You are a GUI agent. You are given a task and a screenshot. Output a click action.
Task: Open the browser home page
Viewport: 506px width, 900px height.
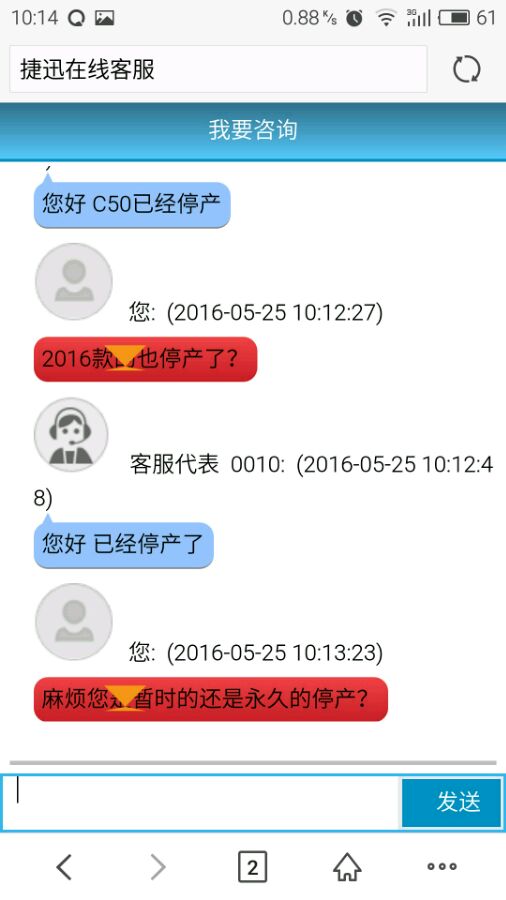pyautogui.click(x=348, y=867)
